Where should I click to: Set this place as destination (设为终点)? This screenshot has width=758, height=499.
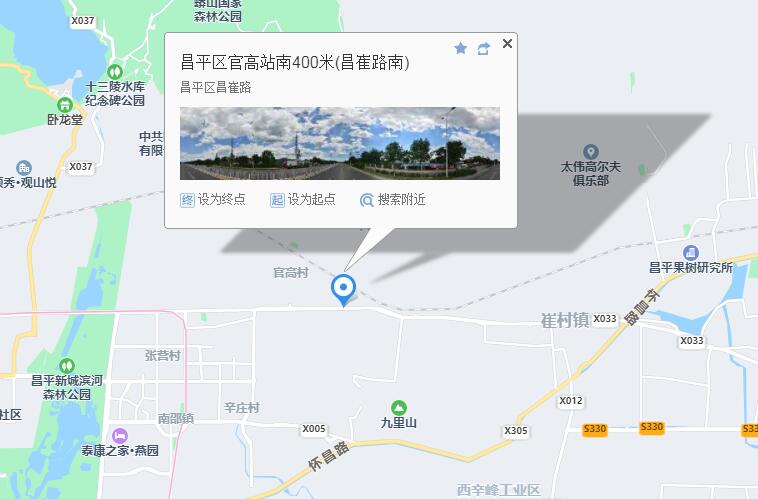tap(213, 199)
